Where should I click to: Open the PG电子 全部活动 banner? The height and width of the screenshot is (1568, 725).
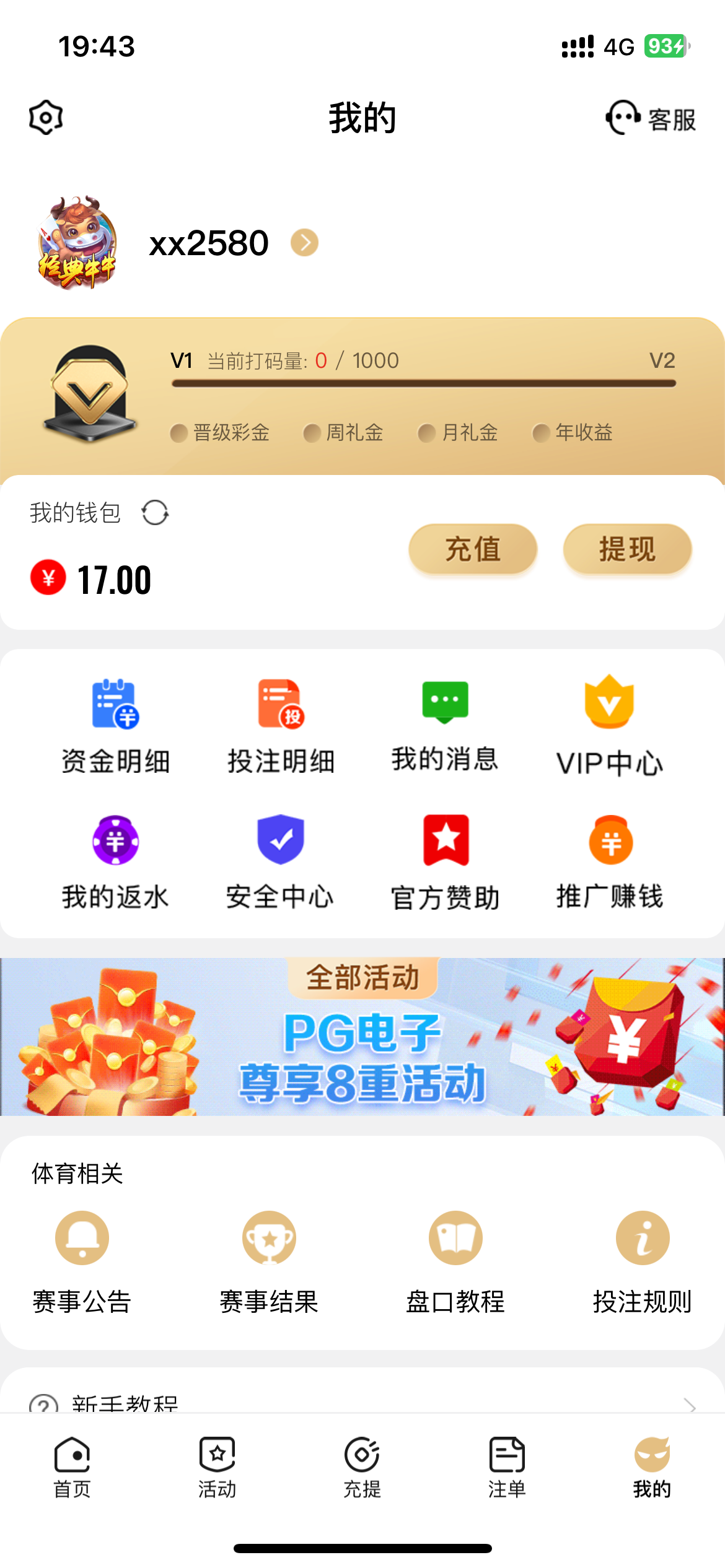click(x=362, y=1037)
